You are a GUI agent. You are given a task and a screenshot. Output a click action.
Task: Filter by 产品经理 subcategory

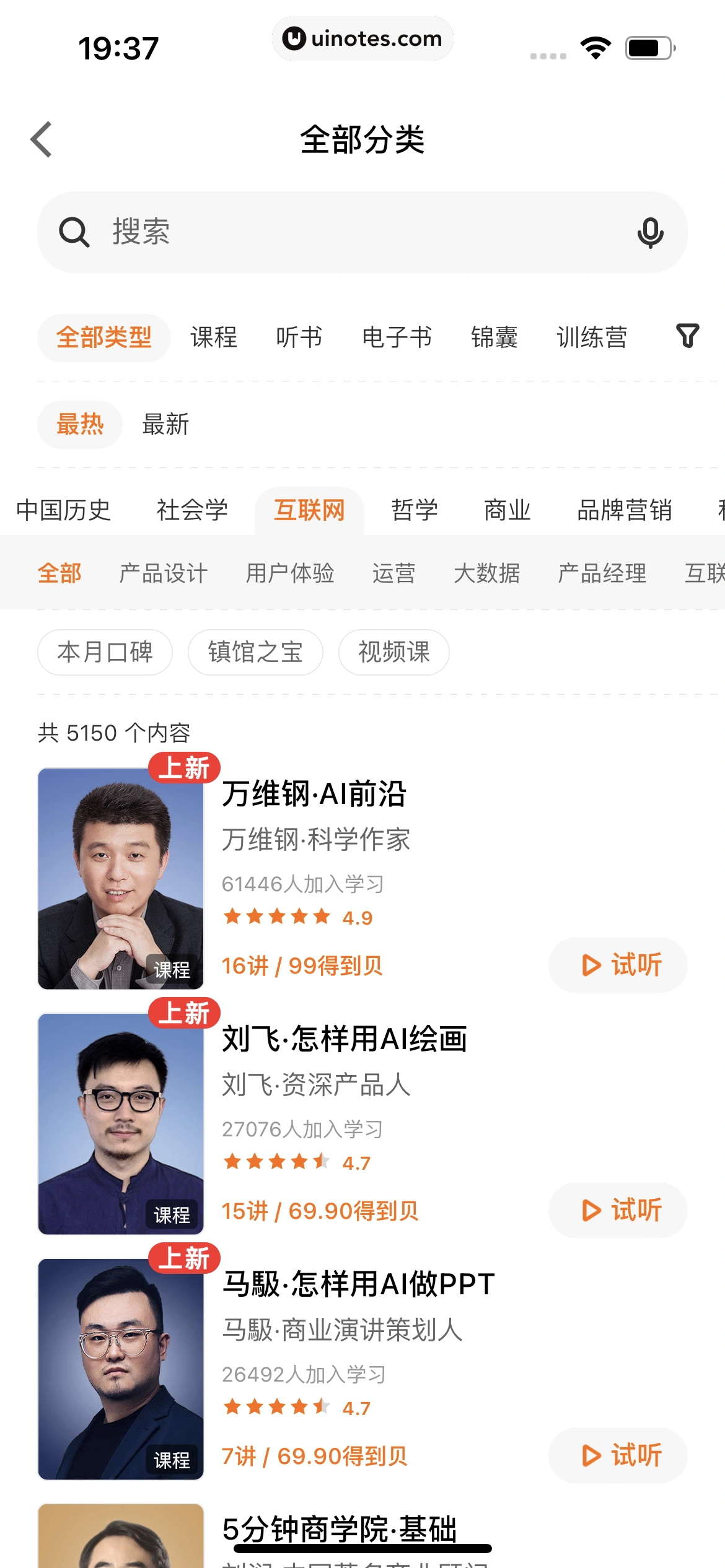point(602,573)
